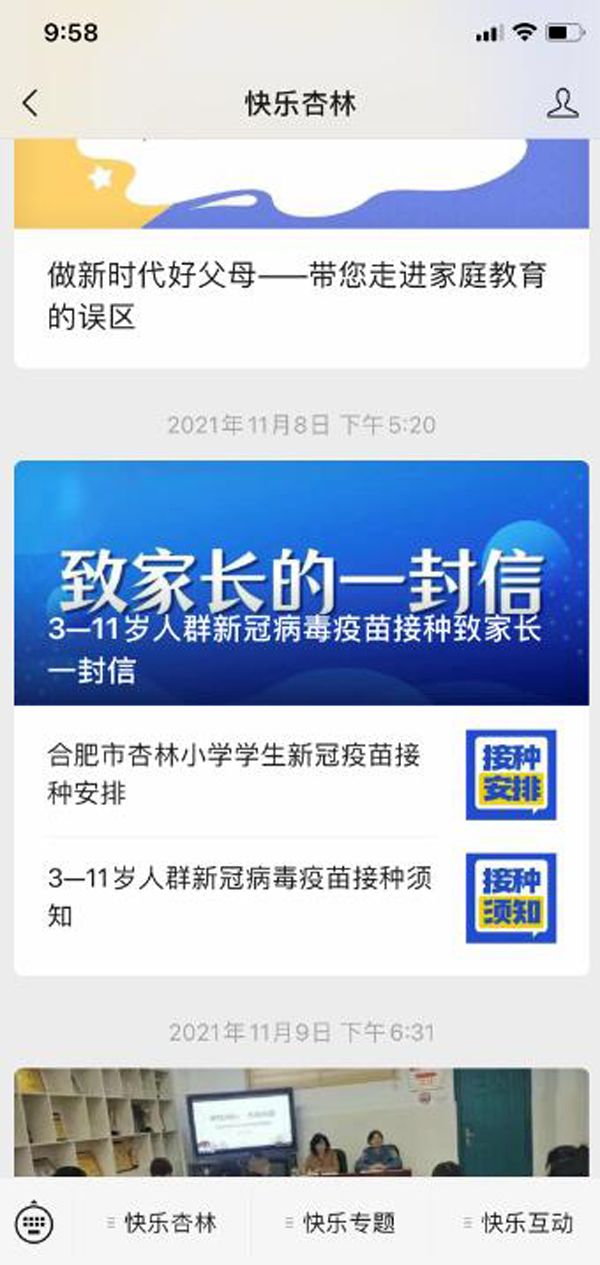Open 3—11岁人群新冠病毒疫苗接种须知 article
This screenshot has height=1265, width=600.
[x=240, y=896]
